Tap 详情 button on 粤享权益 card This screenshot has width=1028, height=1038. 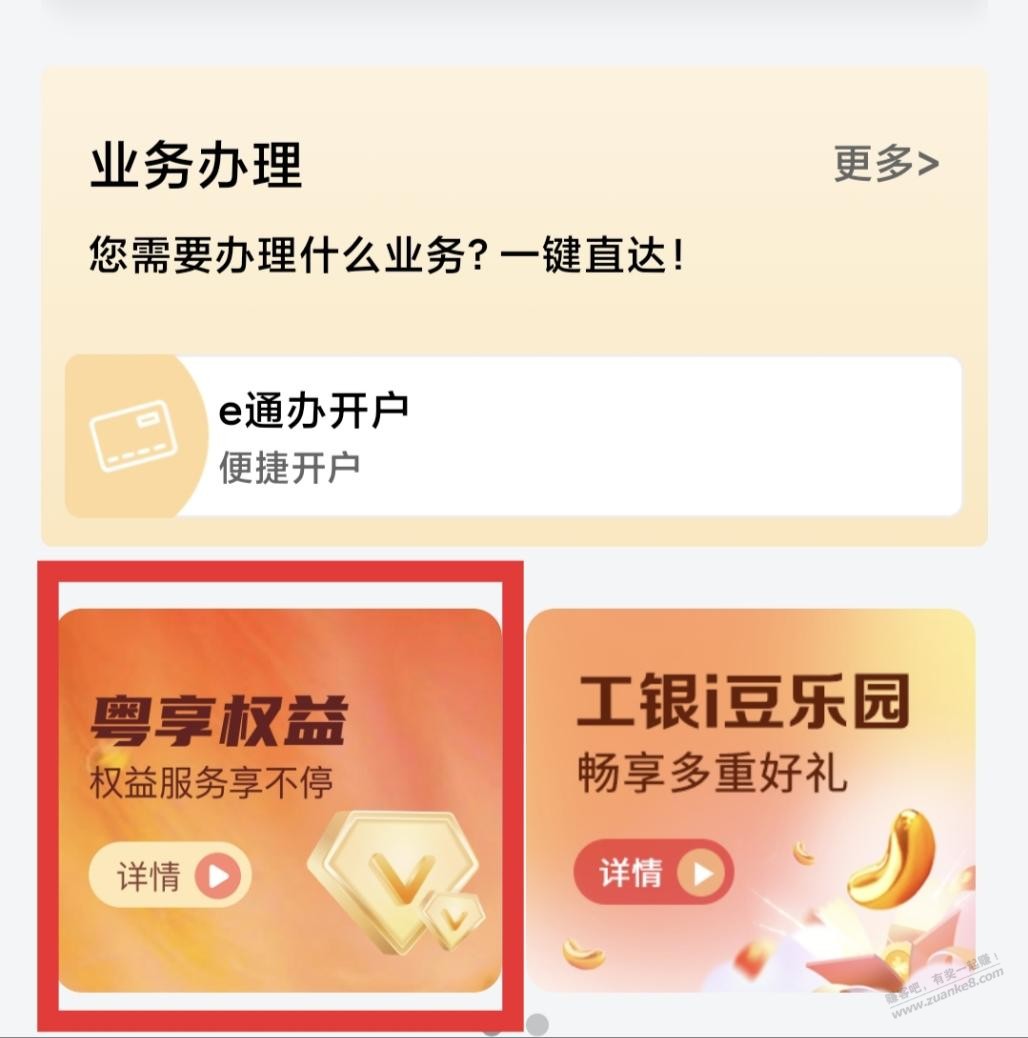point(170,877)
